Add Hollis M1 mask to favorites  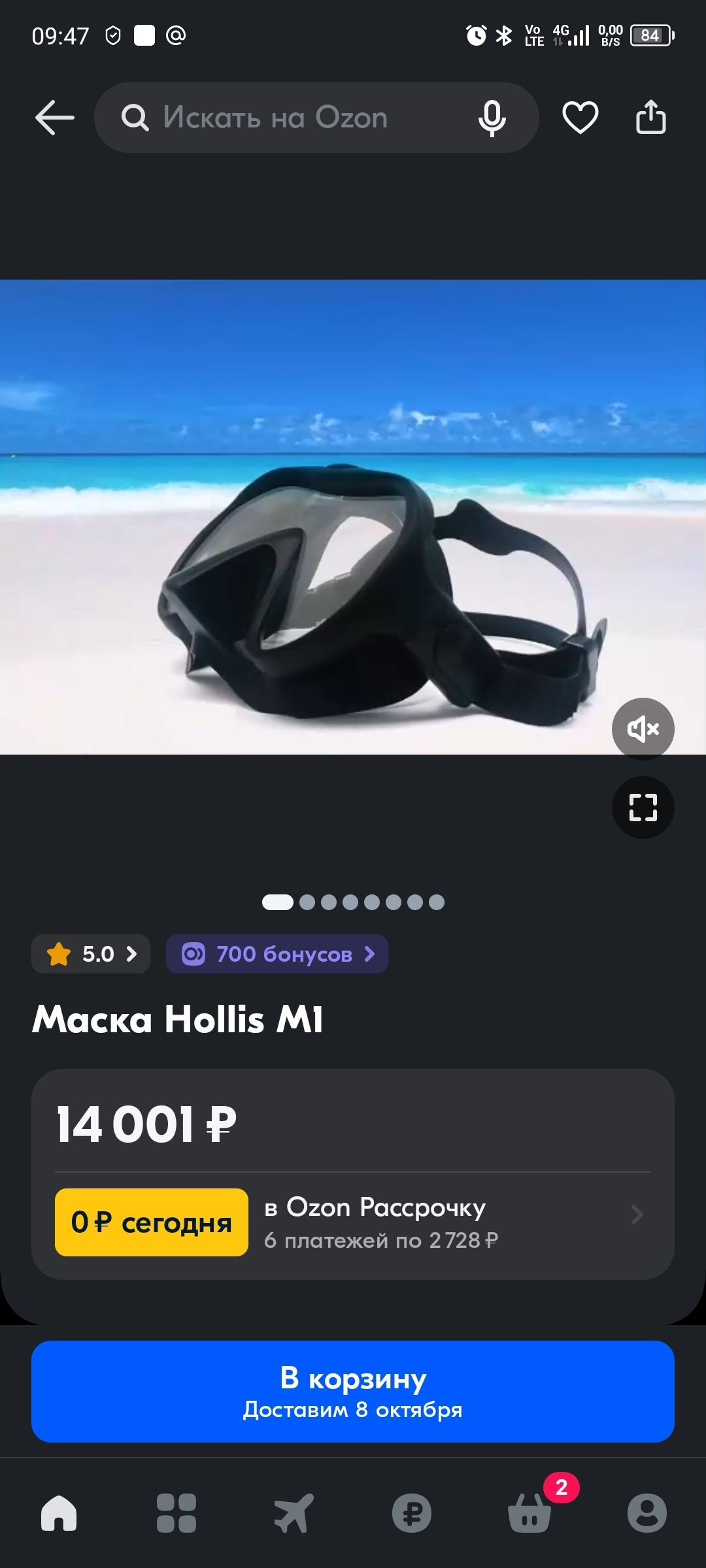point(580,118)
